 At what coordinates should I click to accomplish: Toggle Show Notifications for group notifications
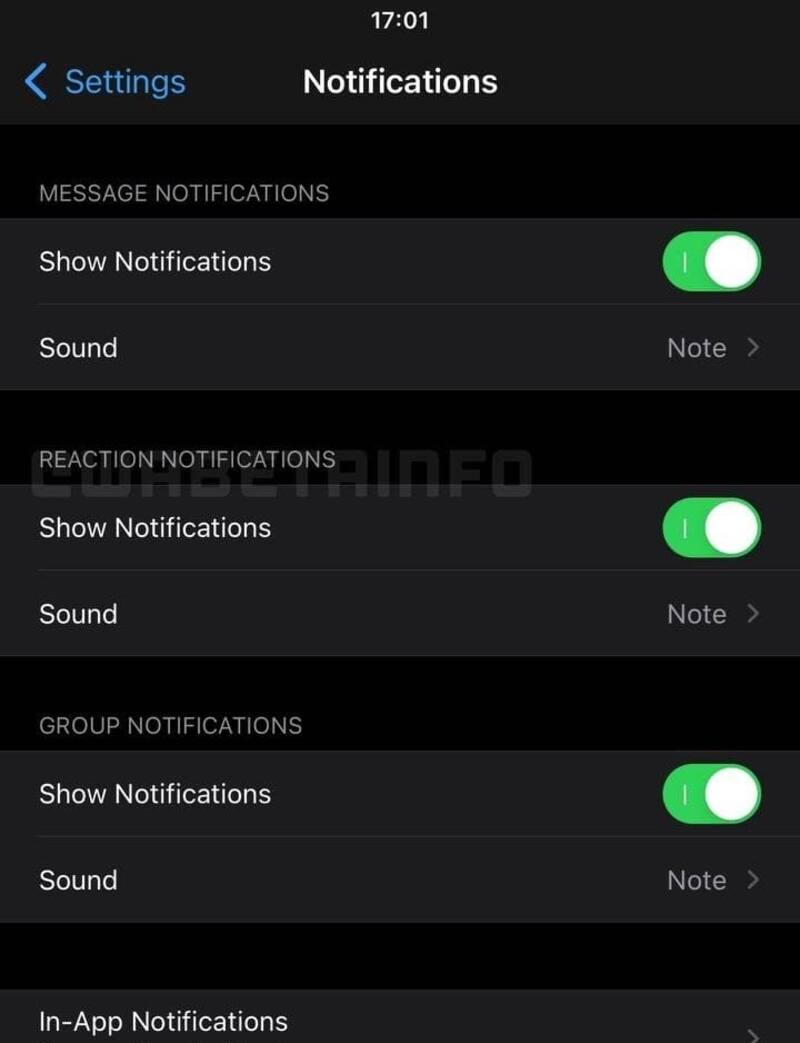tap(711, 794)
